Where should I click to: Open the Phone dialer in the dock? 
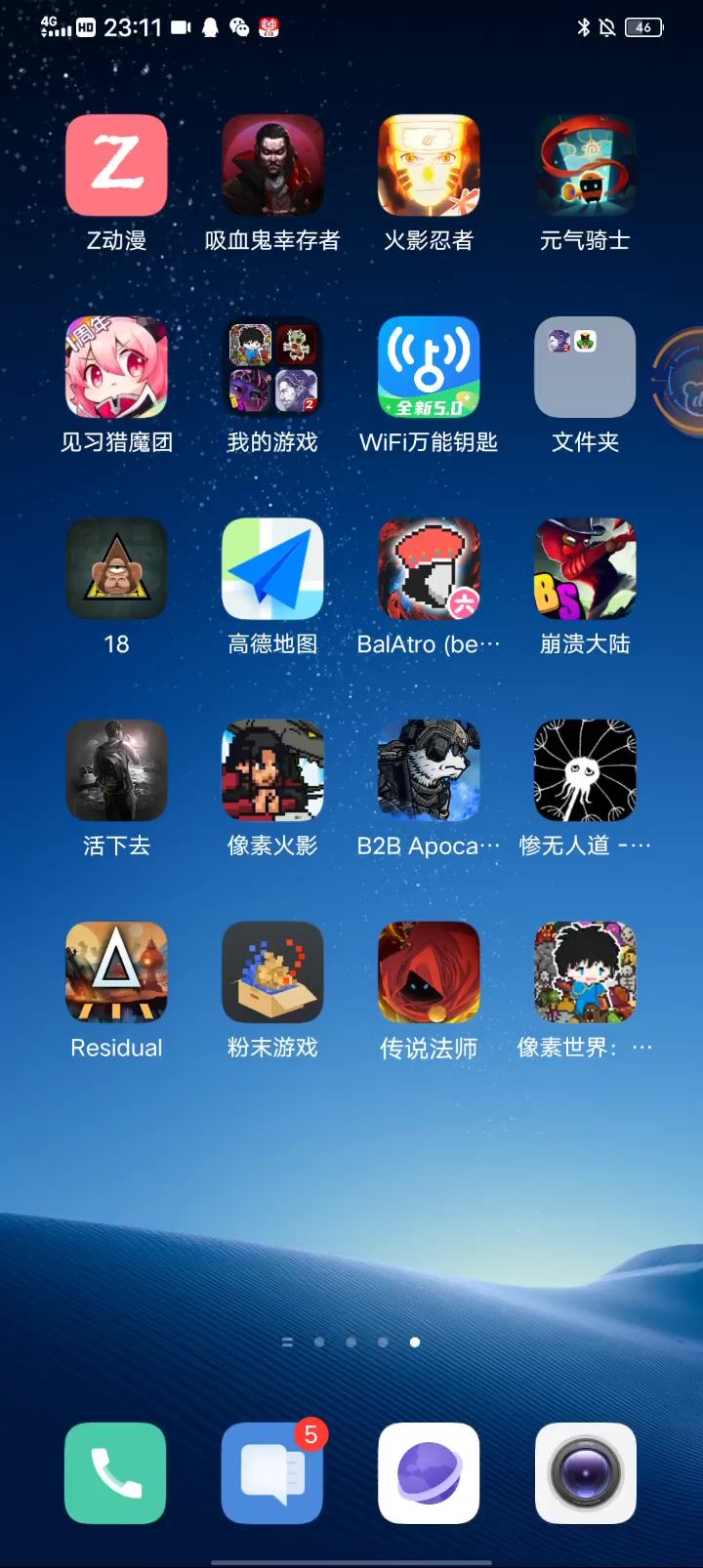115,1472
